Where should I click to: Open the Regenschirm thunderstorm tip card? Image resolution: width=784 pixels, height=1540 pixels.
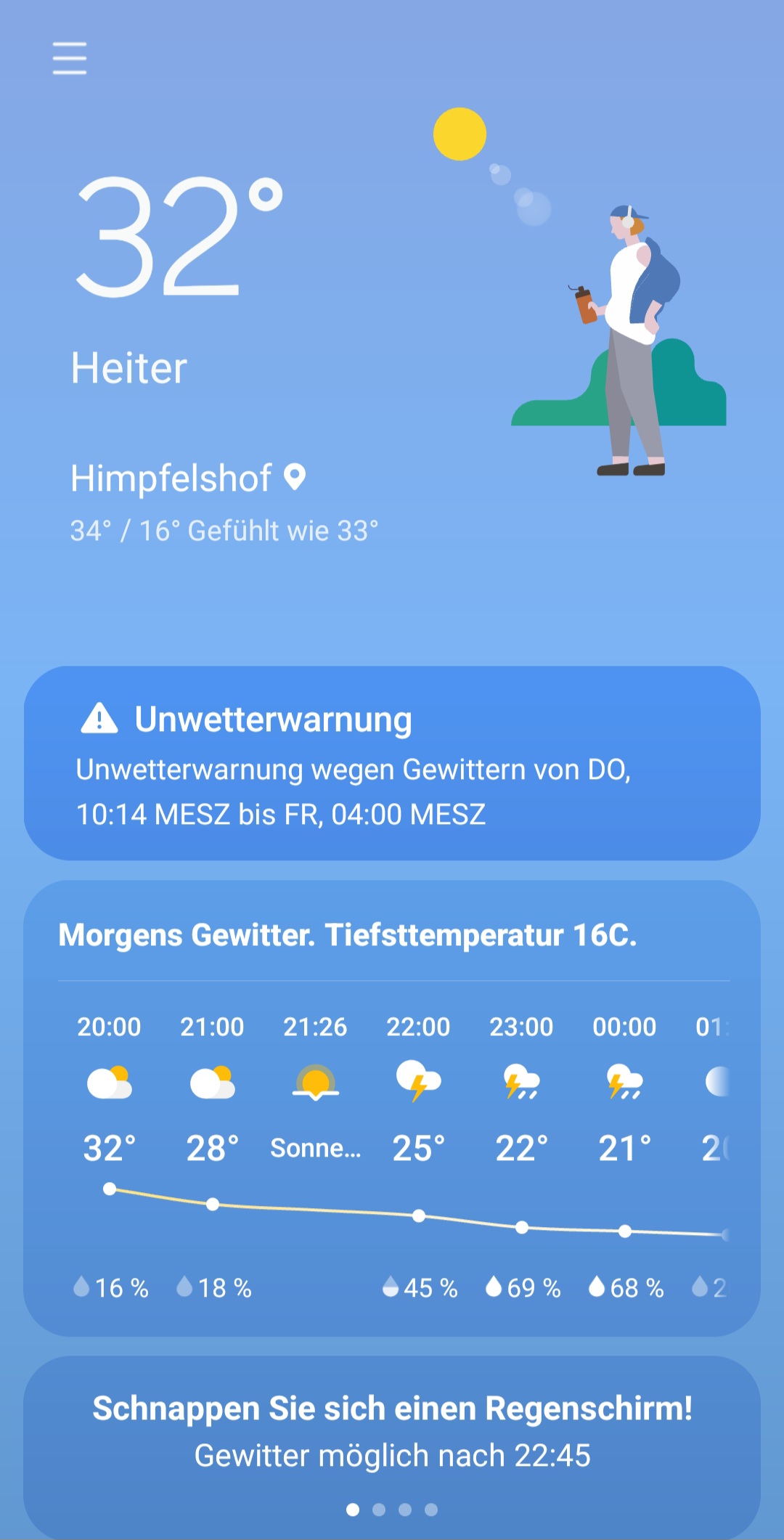click(x=392, y=1430)
